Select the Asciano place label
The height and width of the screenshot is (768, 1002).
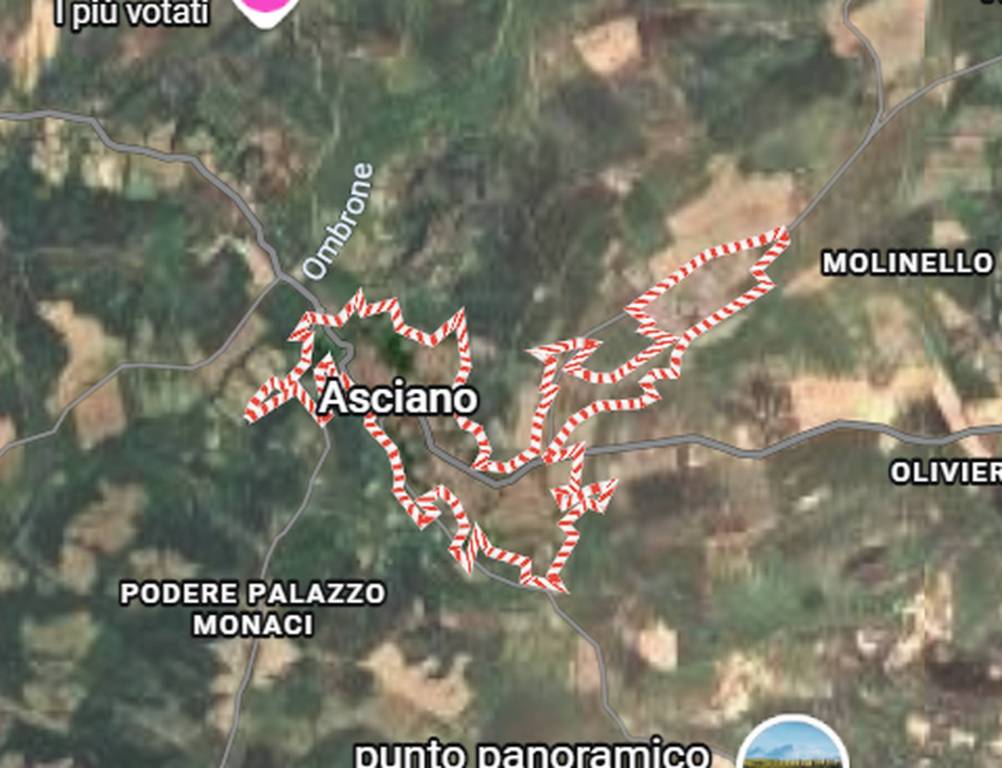coord(397,399)
